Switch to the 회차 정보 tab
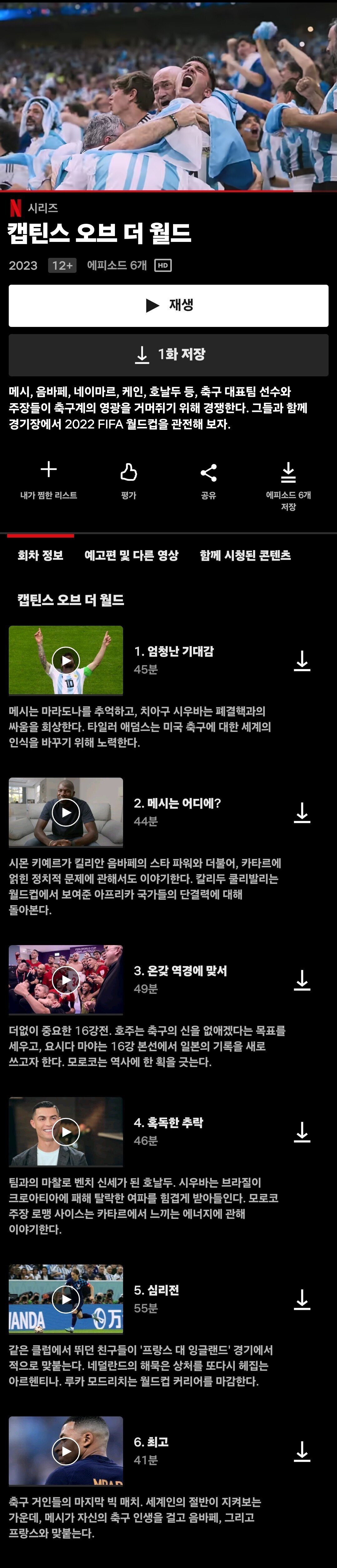 pyautogui.click(x=41, y=555)
